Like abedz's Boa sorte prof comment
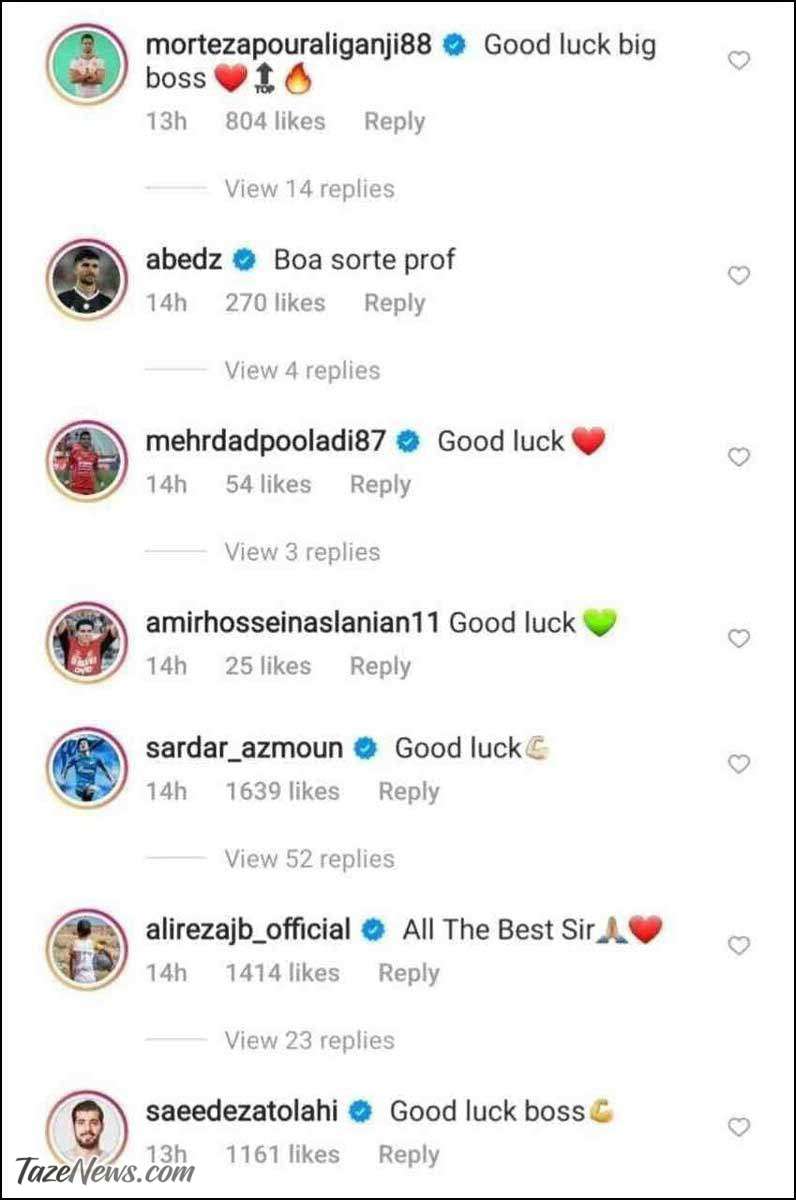796x1200 pixels. [x=738, y=276]
